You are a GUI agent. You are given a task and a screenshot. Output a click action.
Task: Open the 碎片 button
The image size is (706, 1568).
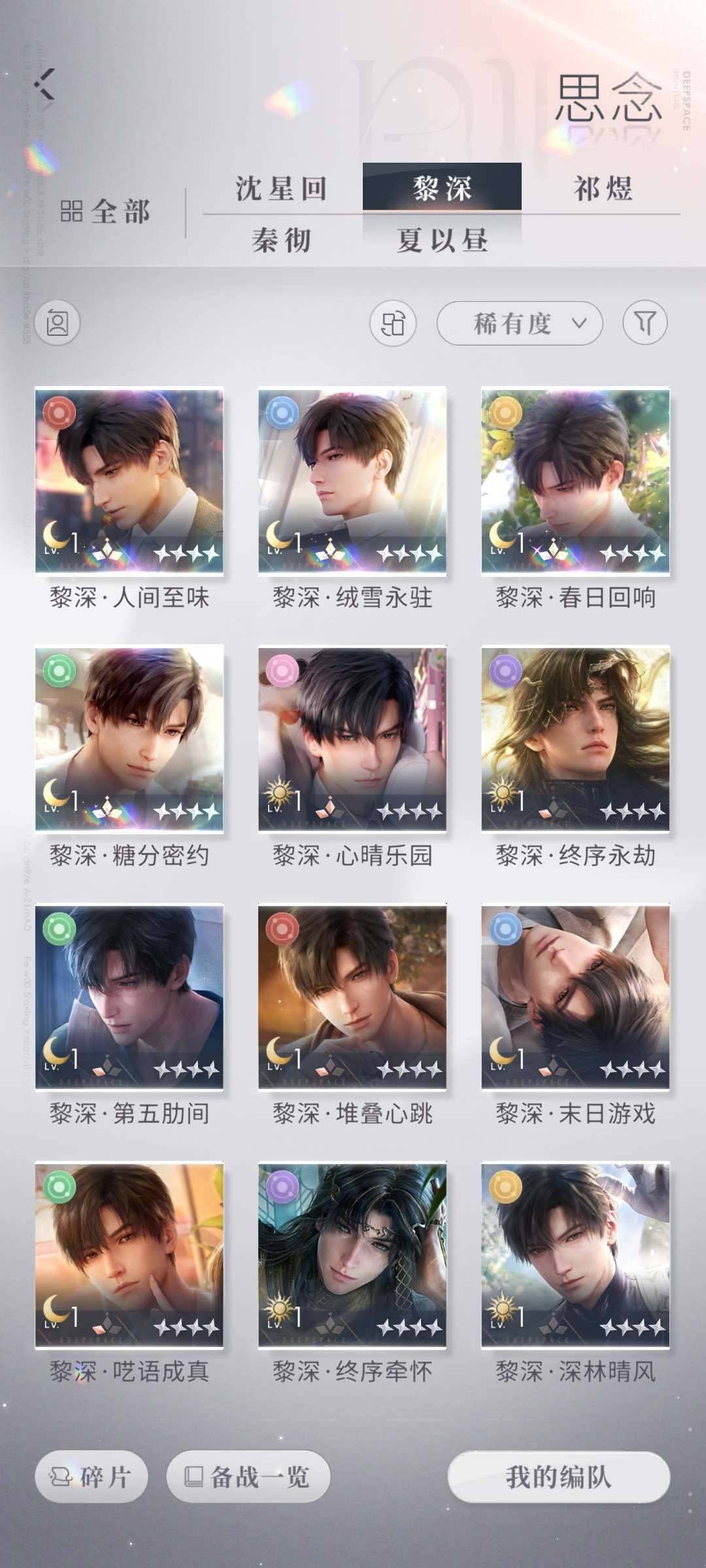pyautogui.click(x=91, y=1477)
